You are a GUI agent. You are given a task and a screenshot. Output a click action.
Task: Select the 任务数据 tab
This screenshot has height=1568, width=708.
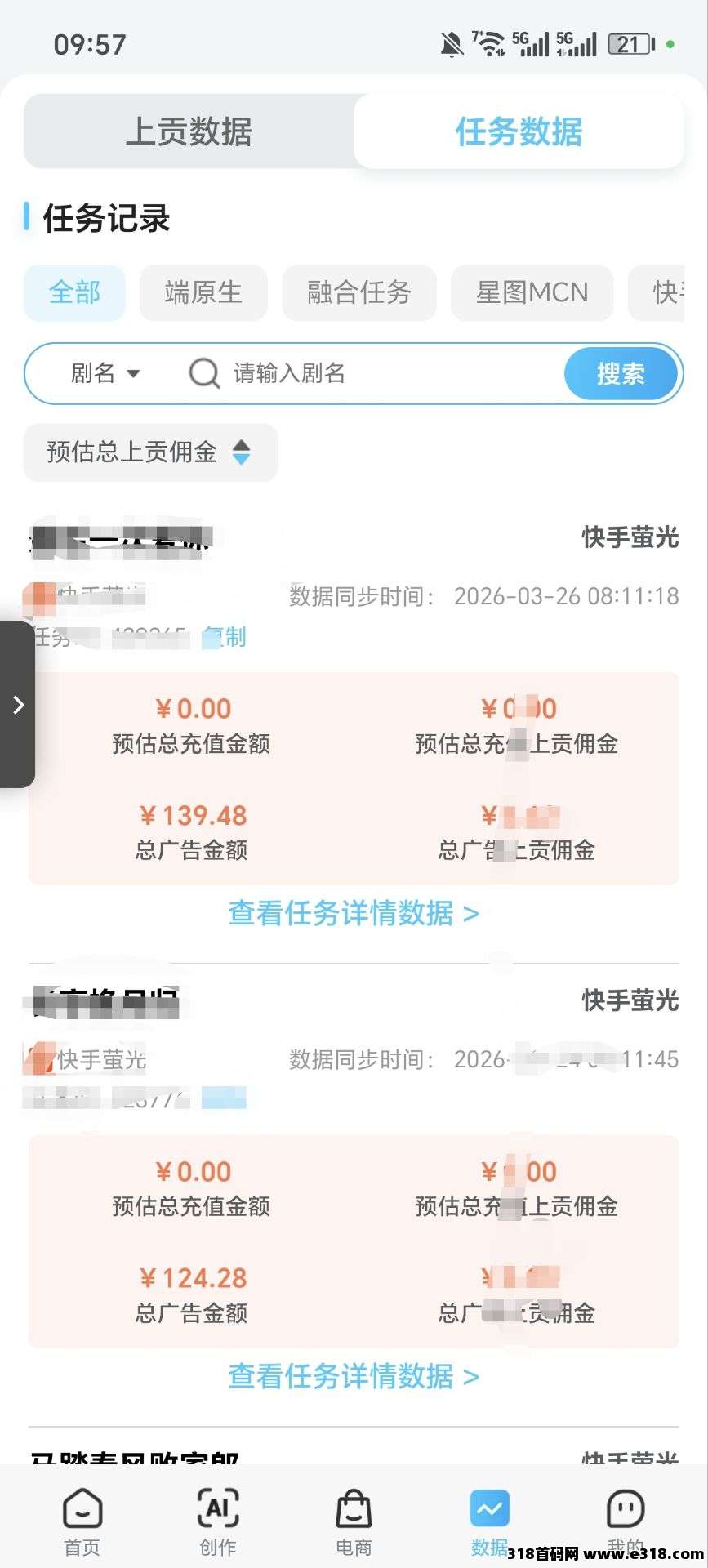coord(519,131)
